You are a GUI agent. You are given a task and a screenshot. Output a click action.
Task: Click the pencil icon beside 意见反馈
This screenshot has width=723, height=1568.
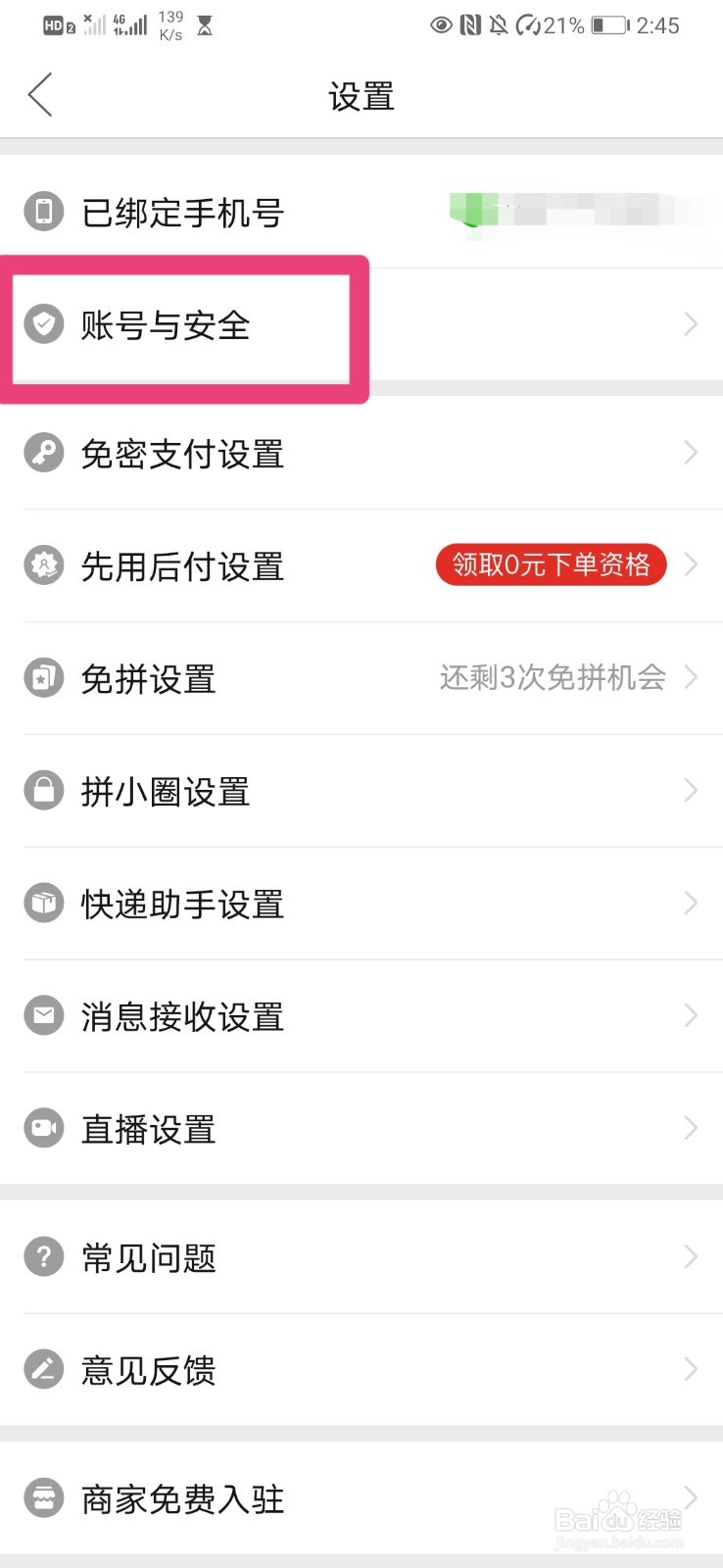43,1369
